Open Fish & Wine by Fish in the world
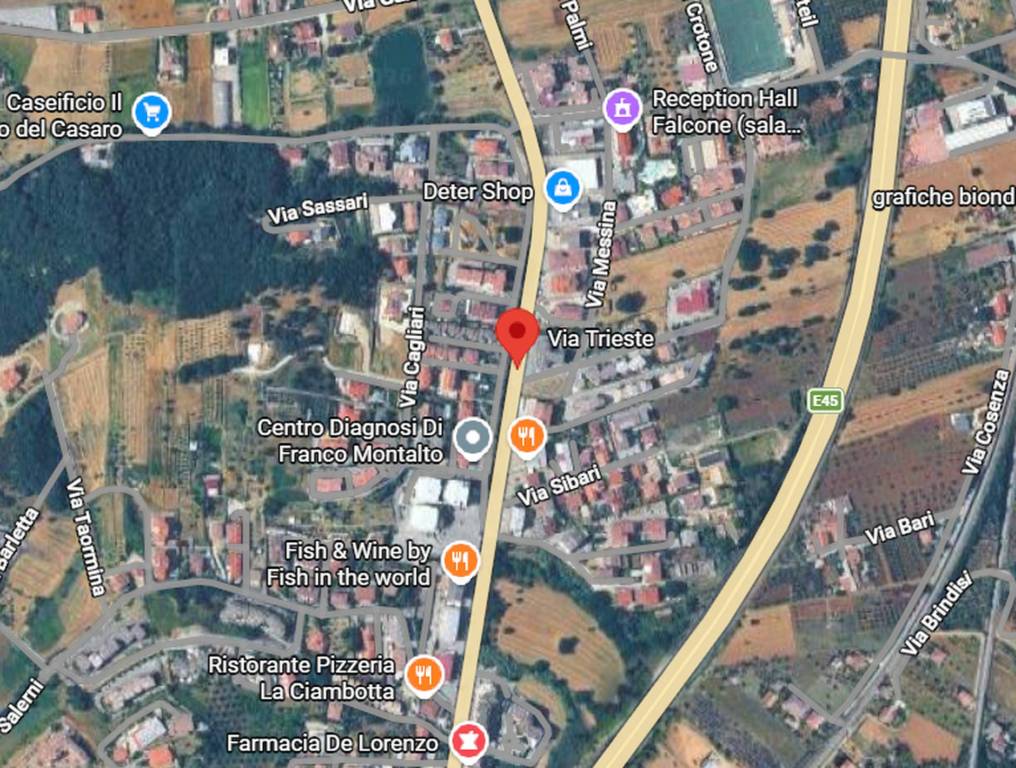 pos(459,562)
